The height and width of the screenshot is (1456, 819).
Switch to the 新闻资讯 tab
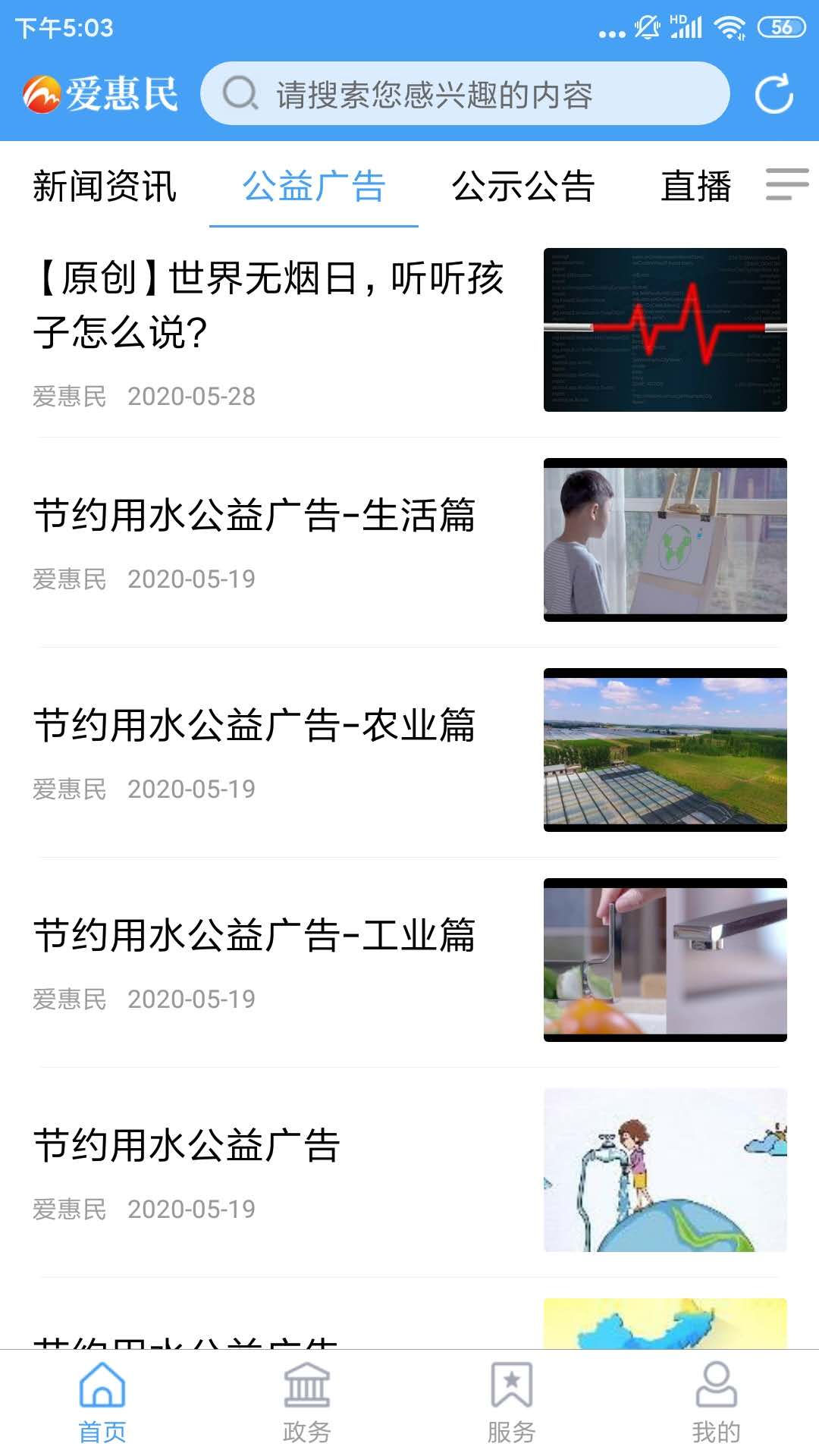[x=104, y=187]
